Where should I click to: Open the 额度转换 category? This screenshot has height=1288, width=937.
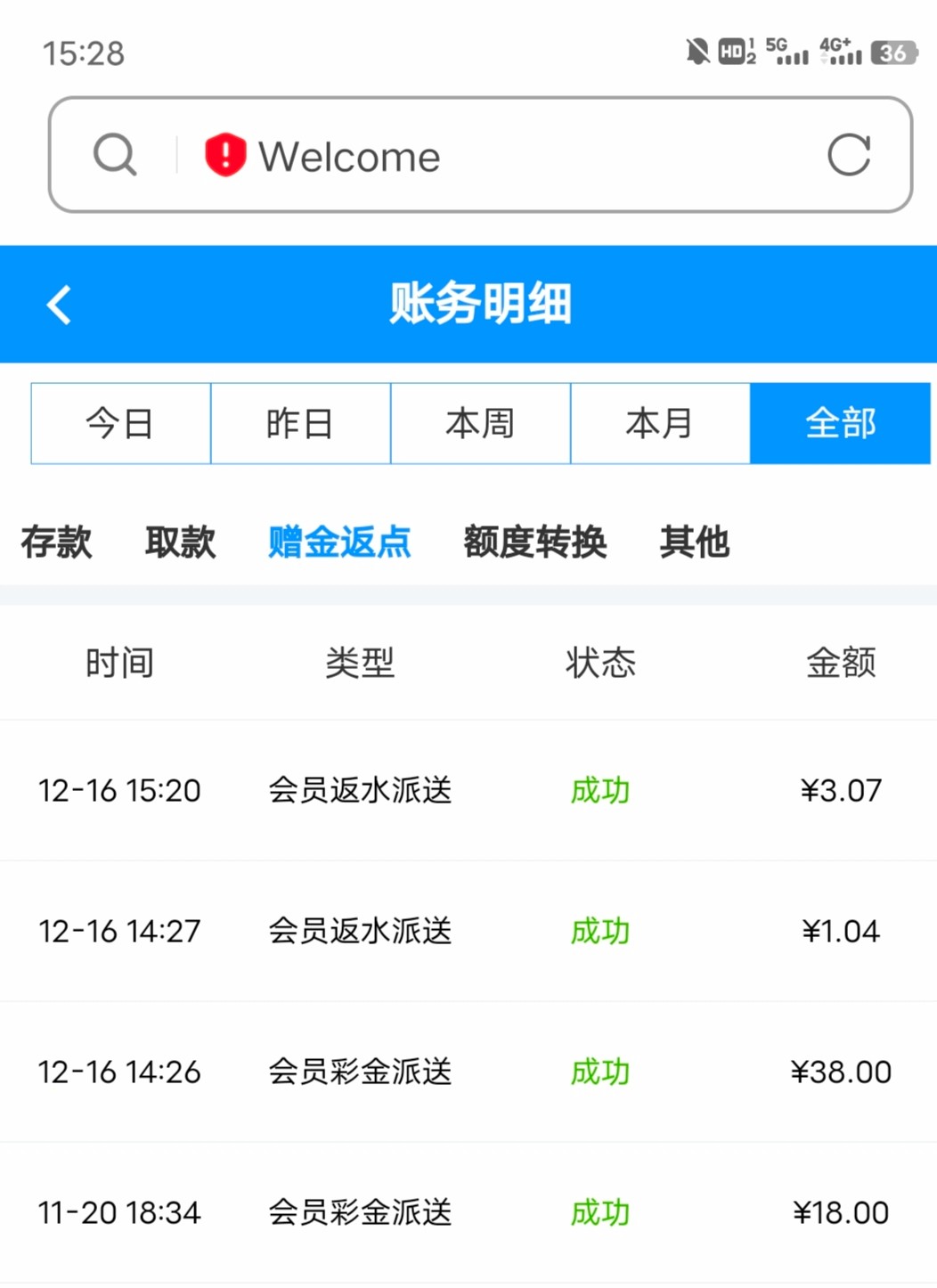click(x=534, y=542)
